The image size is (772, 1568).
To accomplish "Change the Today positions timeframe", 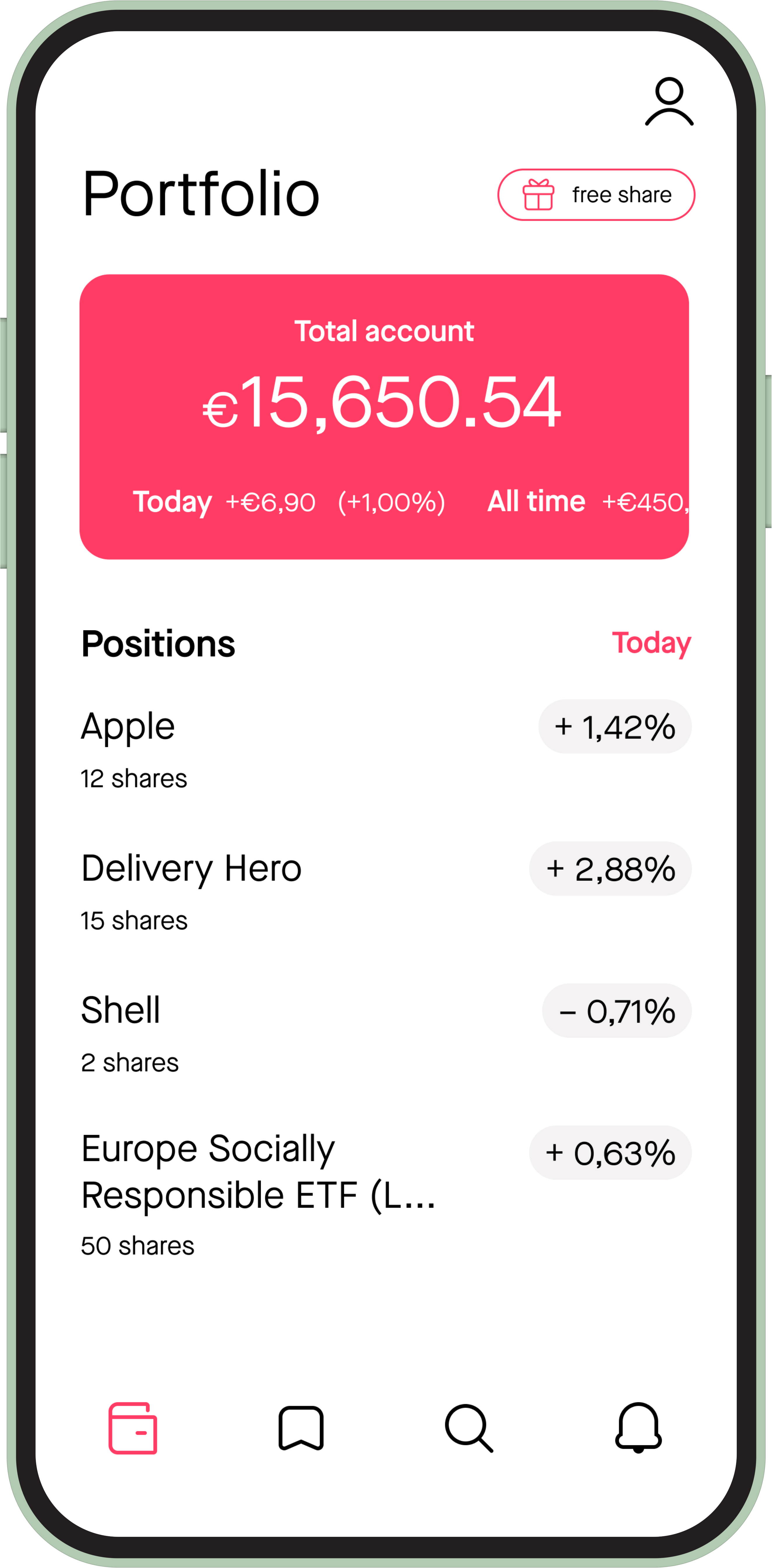I will click(651, 643).
